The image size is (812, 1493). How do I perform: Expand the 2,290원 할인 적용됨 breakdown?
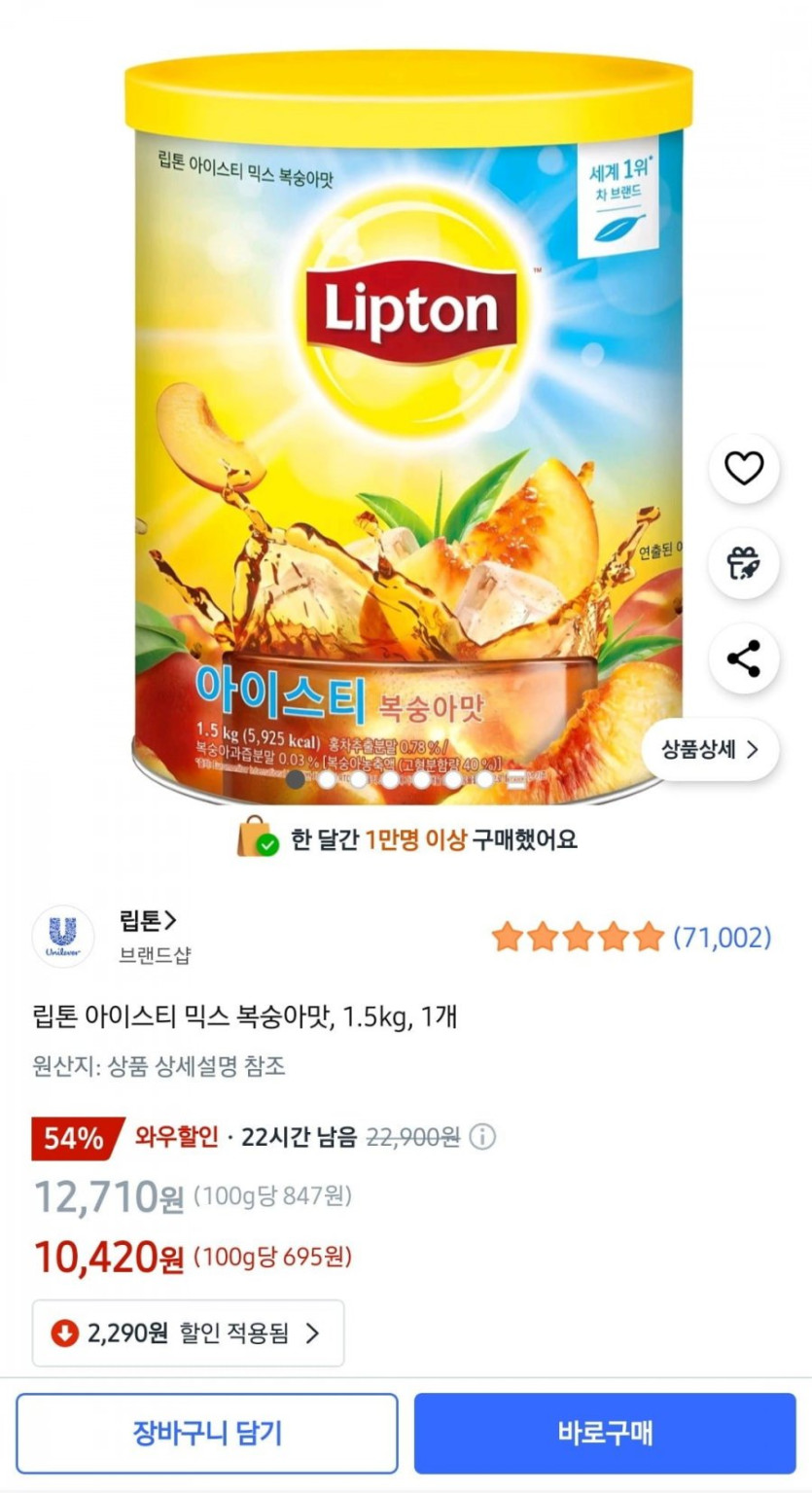coord(188,1333)
